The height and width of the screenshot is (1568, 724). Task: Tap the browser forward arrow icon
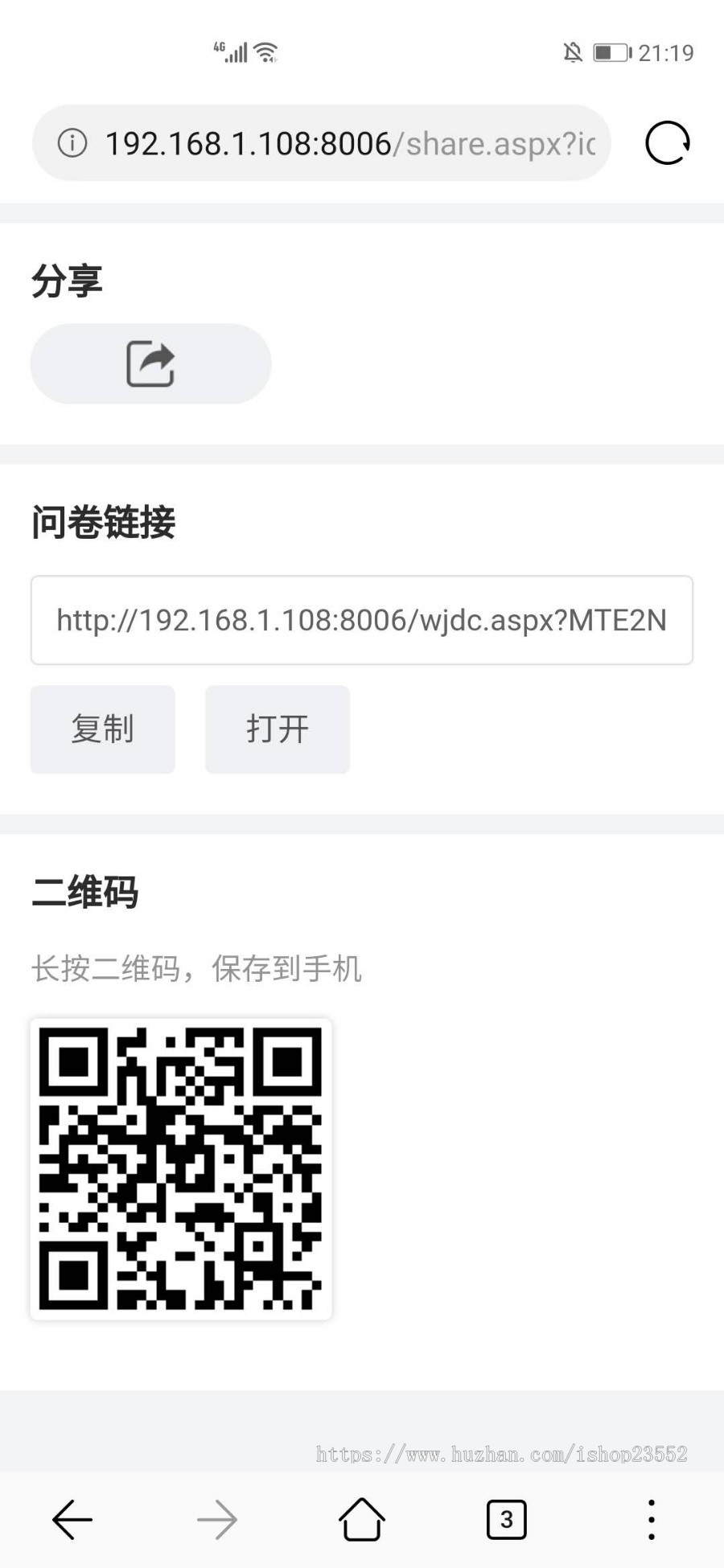pos(216,1520)
